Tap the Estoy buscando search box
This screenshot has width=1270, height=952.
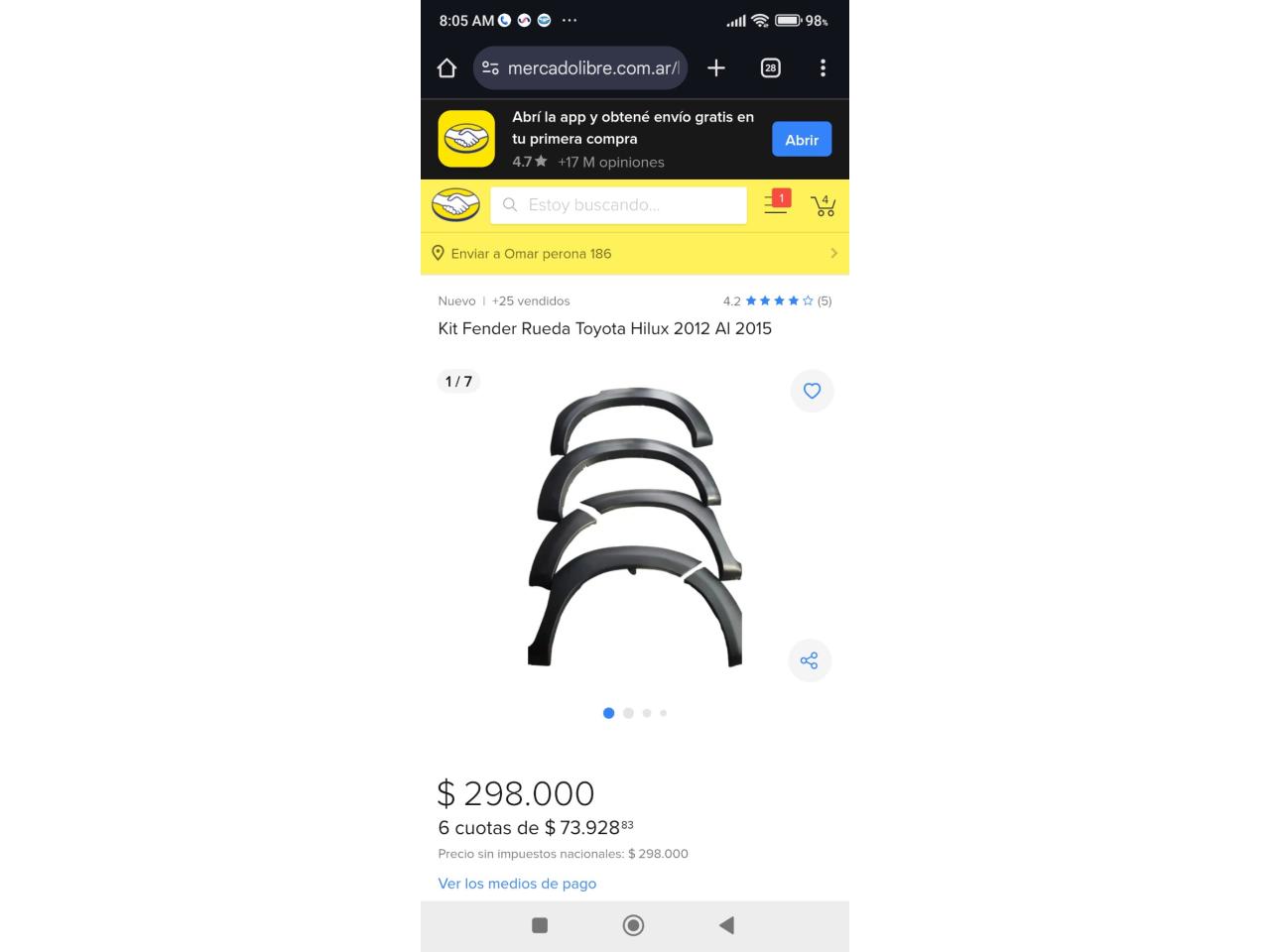[x=618, y=205]
